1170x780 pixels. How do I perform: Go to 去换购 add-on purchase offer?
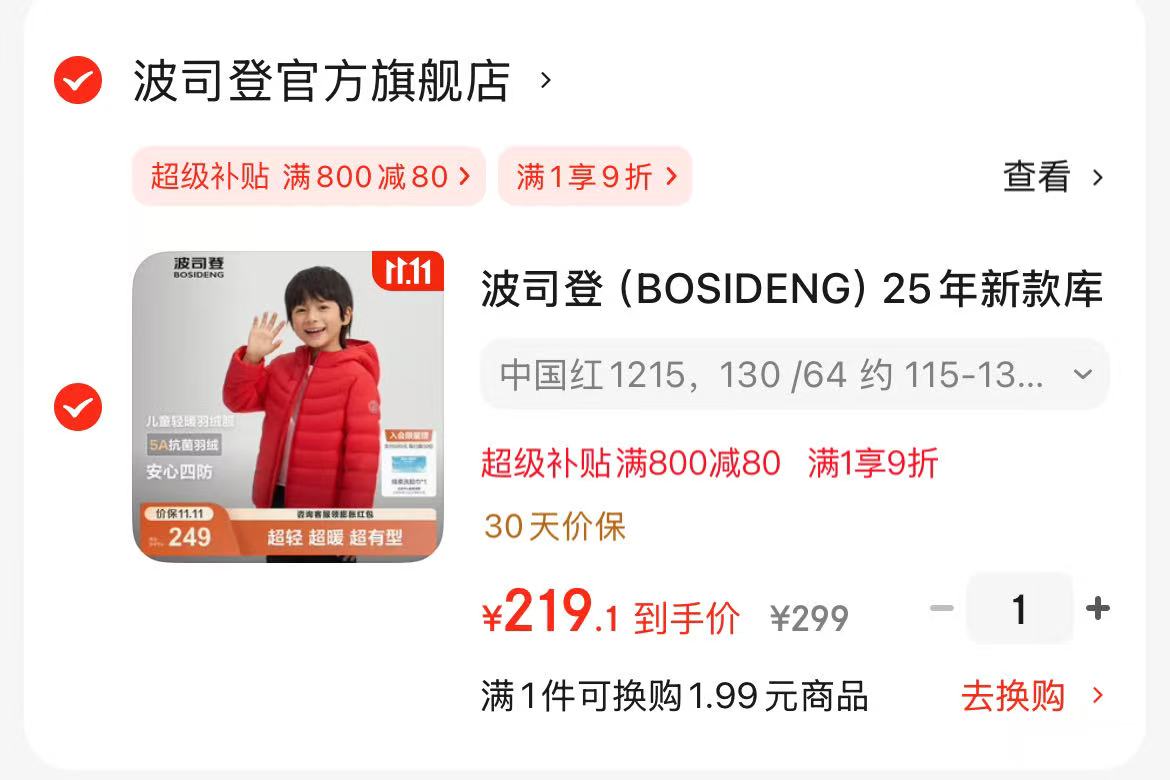pyautogui.click(x=1032, y=696)
